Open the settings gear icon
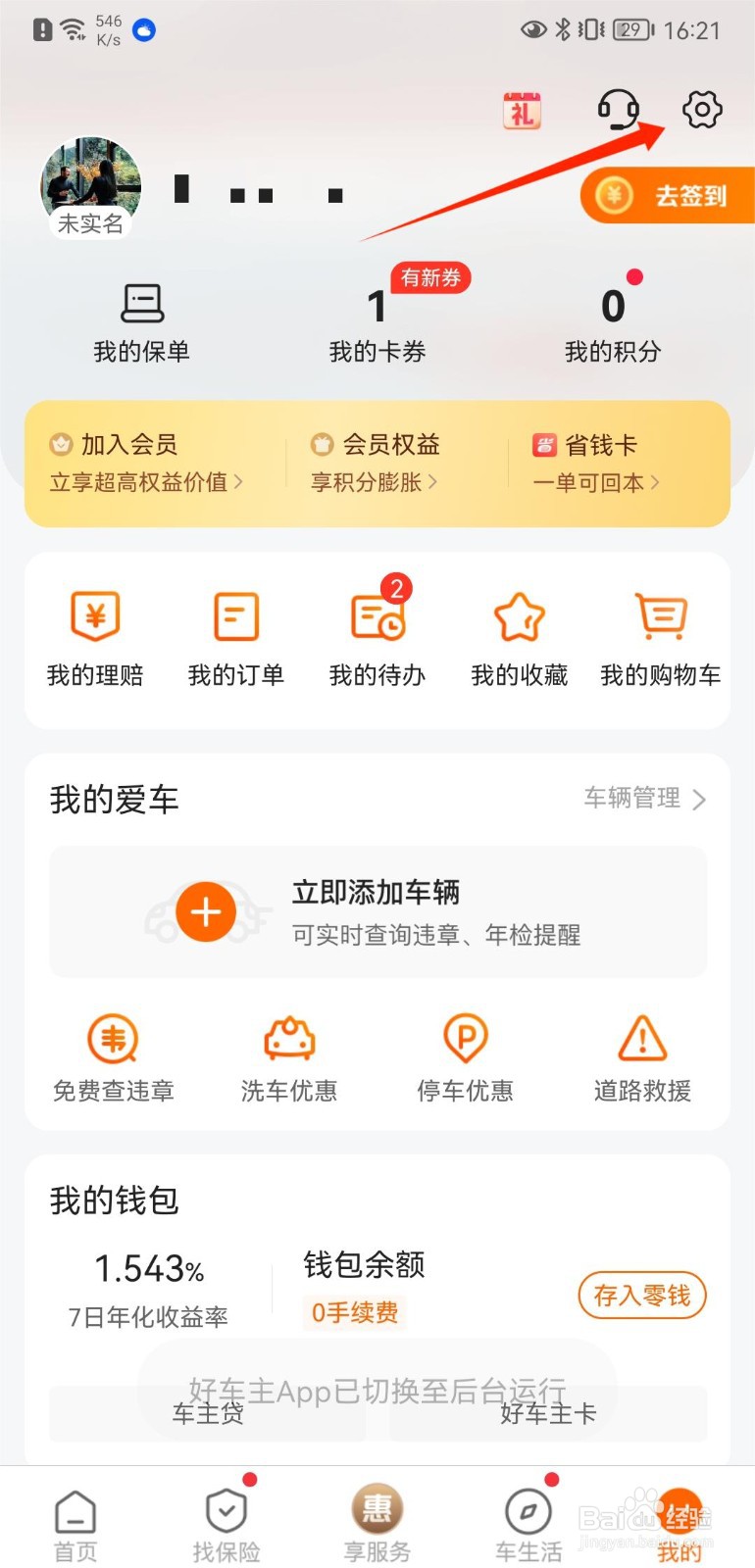Viewport: 755px width, 1568px height. click(702, 109)
